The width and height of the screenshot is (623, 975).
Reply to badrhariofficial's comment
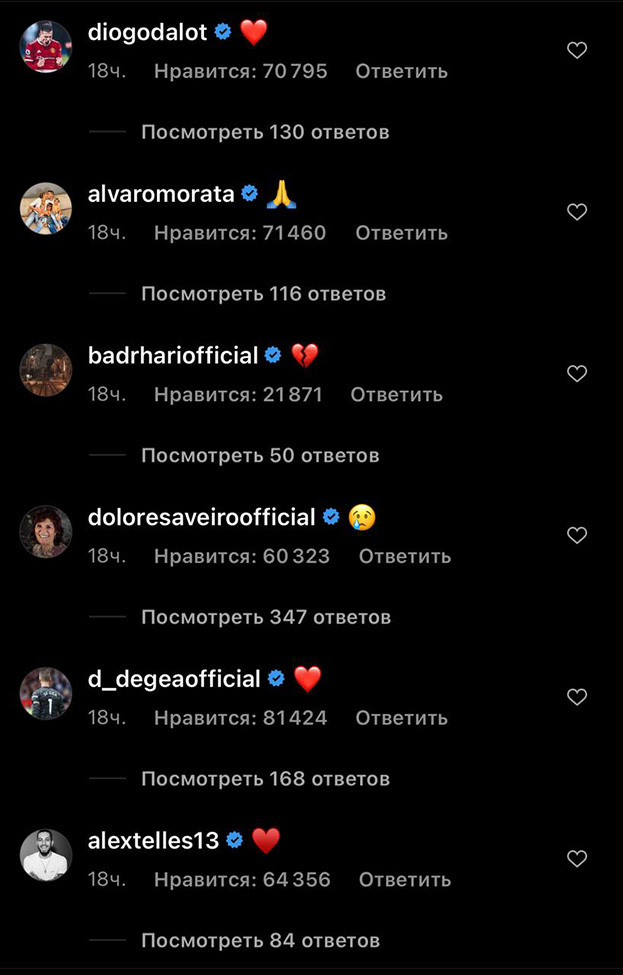click(396, 395)
